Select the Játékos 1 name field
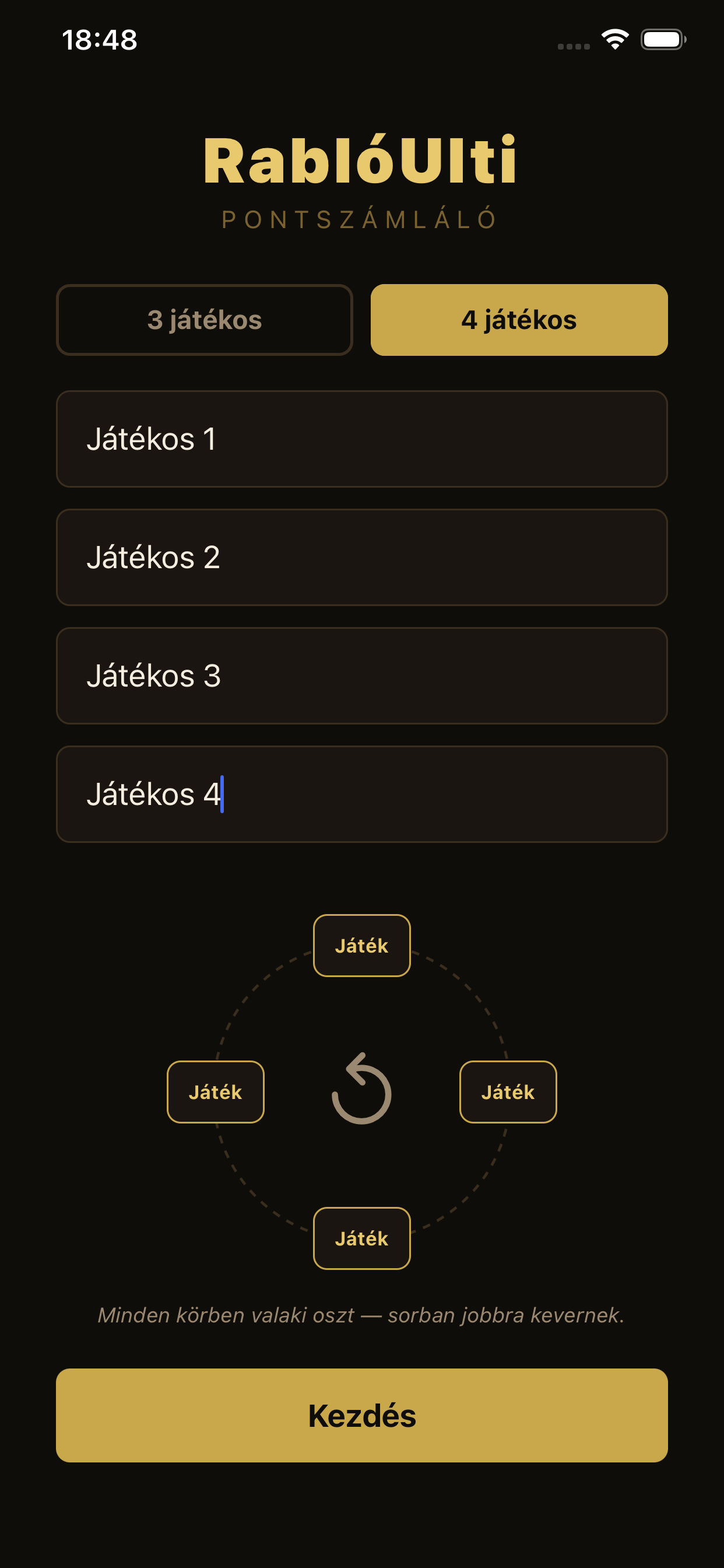The width and height of the screenshot is (724, 1568). click(x=361, y=438)
